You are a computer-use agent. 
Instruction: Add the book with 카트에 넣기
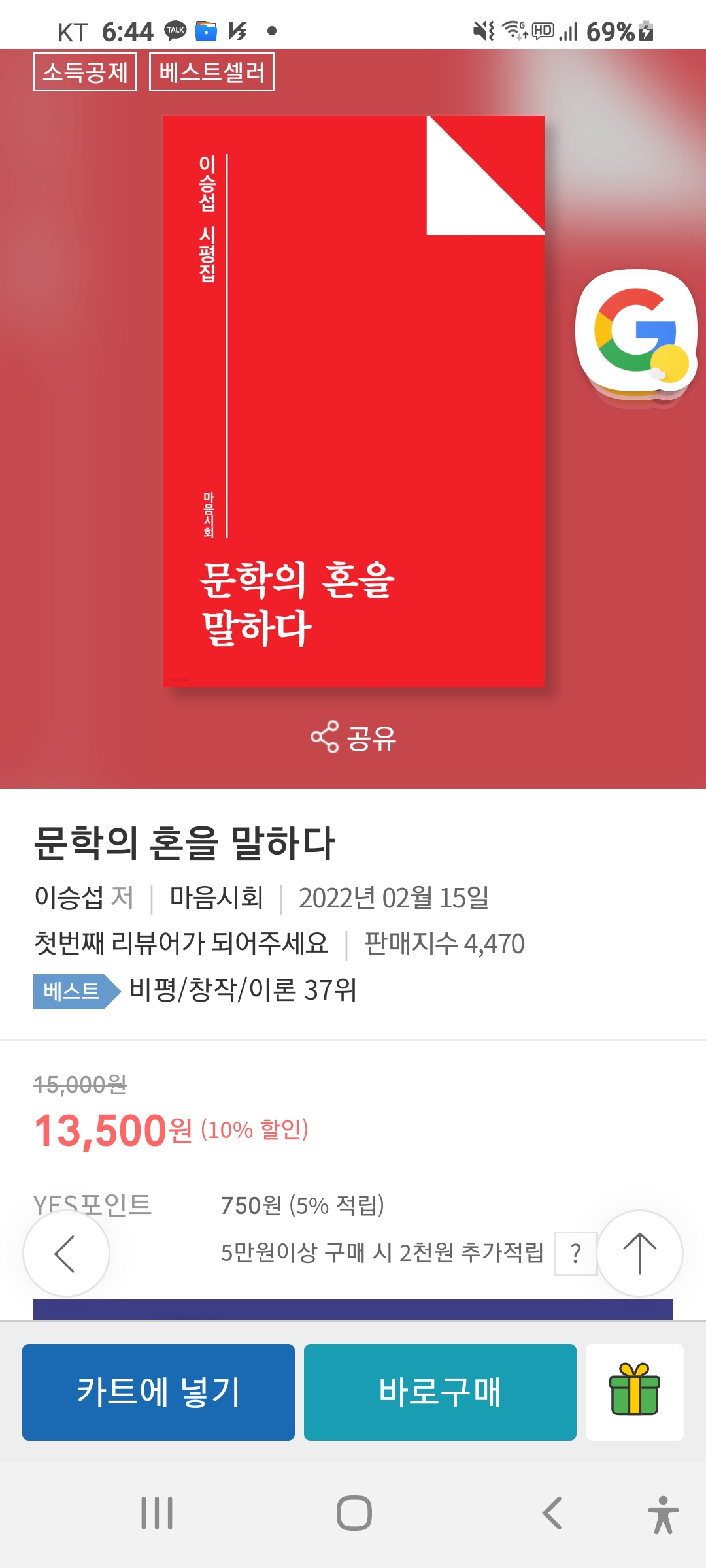pyautogui.click(x=158, y=1392)
